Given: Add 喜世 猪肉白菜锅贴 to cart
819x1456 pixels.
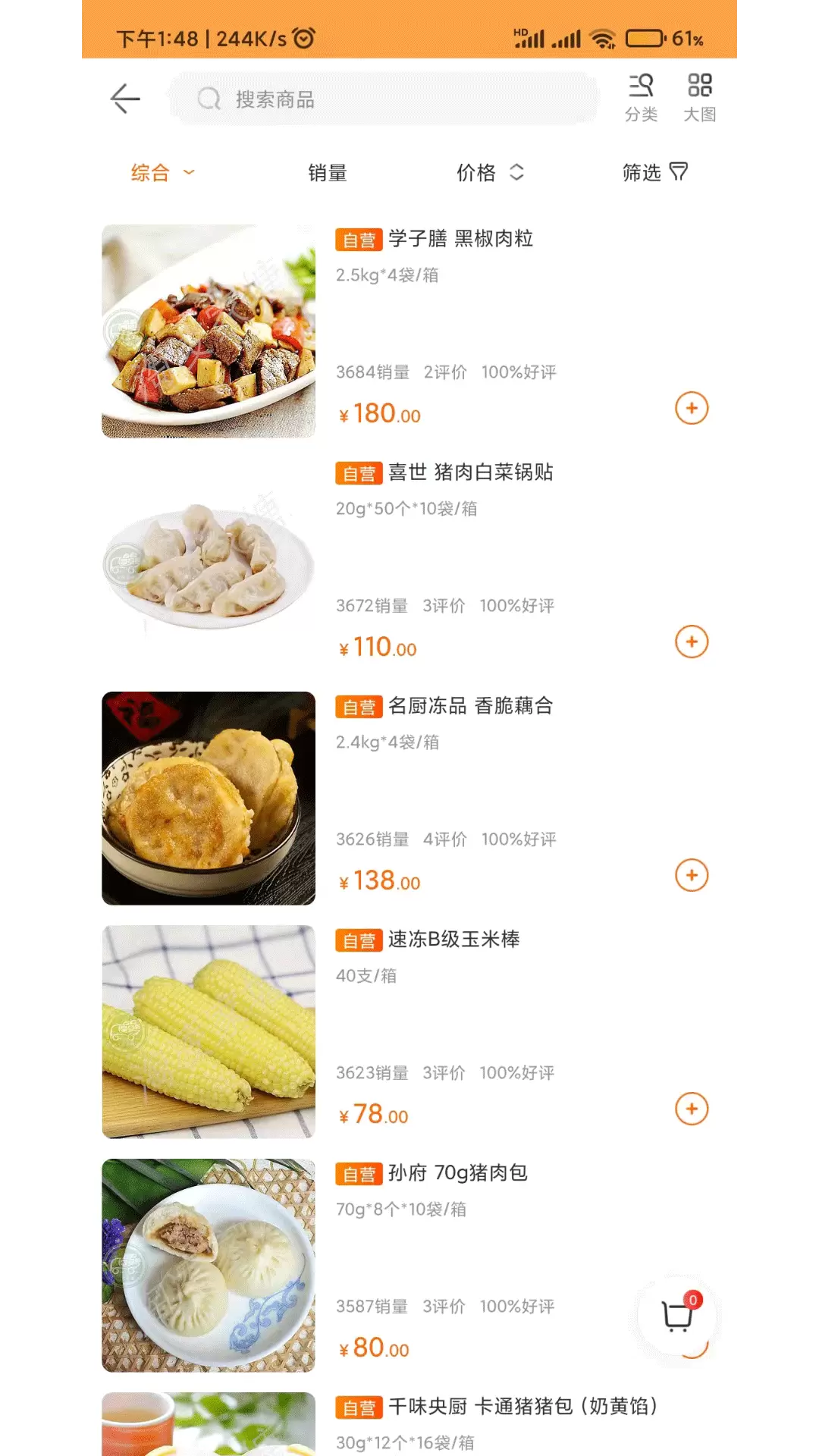Looking at the screenshot, I should coord(692,642).
